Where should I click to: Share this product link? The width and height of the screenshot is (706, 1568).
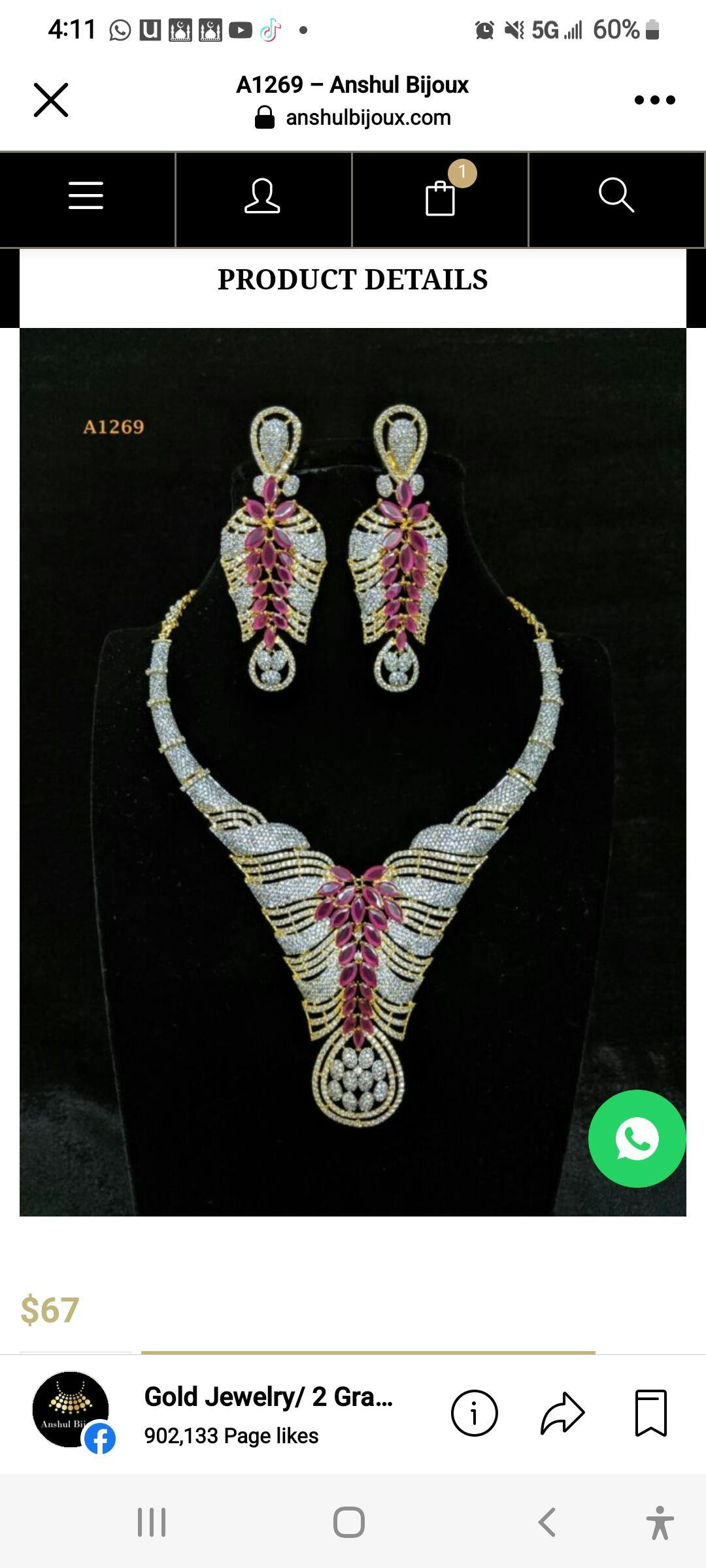[562, 1413]
